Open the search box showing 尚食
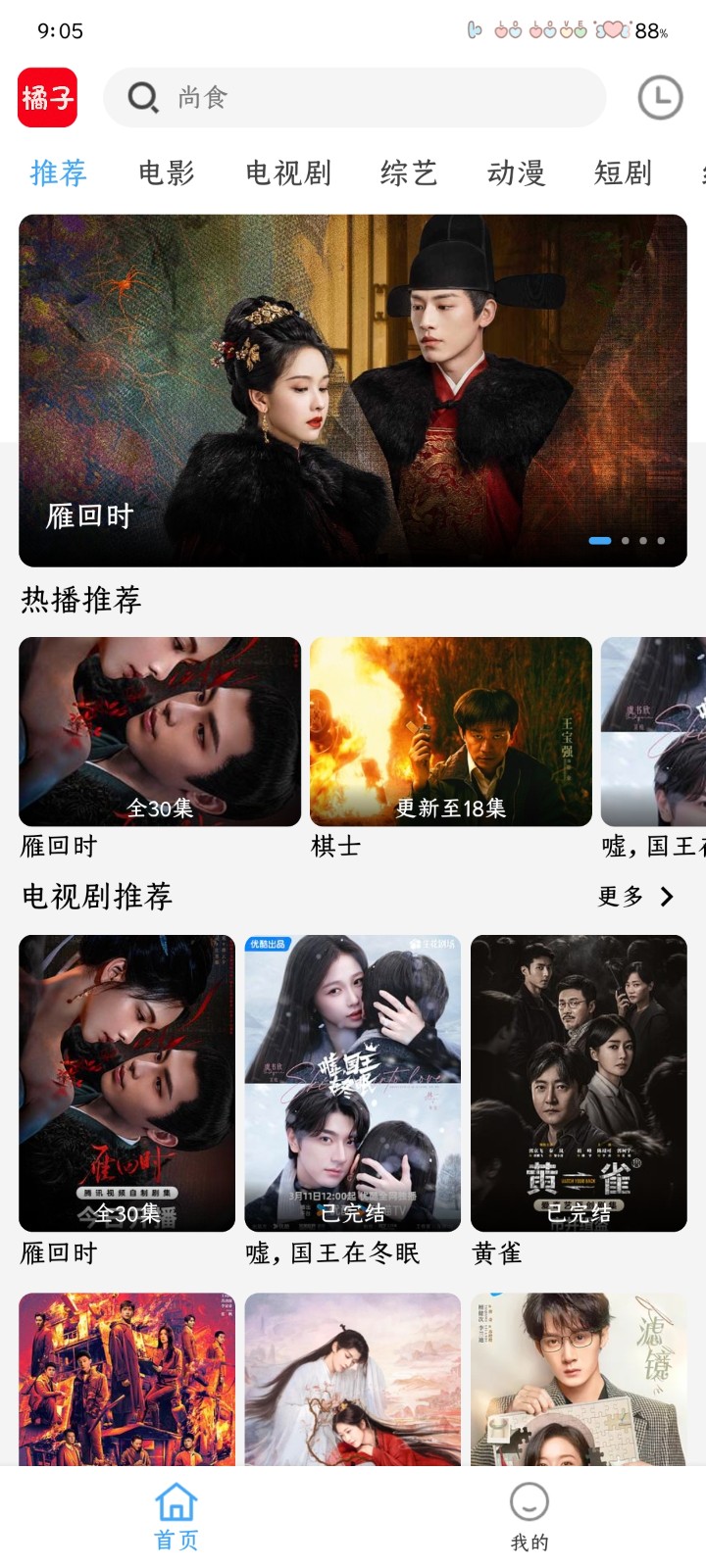The height and width of the screenshot is (1568, 706). click(354, 97)
